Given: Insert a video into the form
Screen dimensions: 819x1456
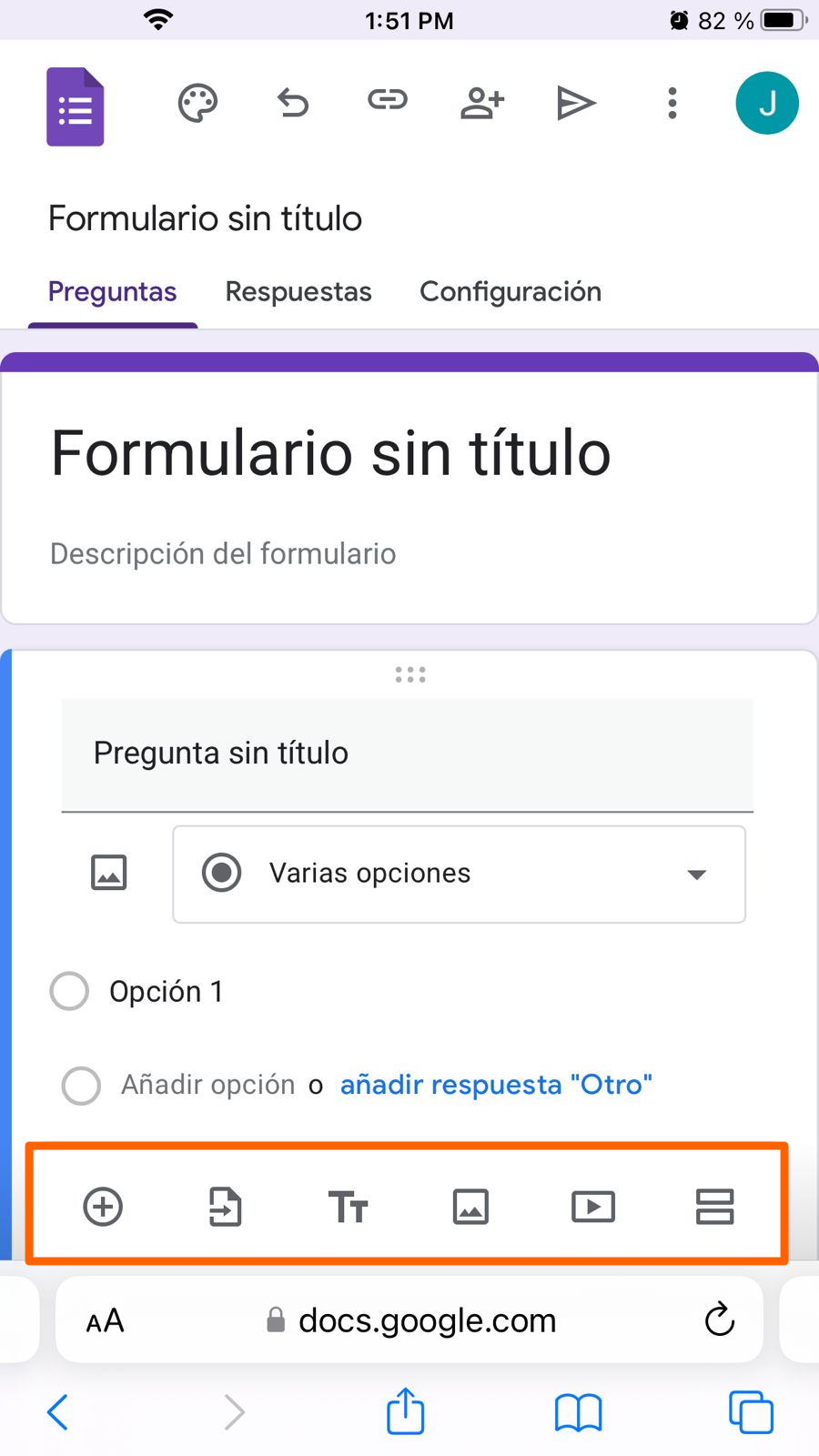Looking at the screenshot, I should click(593, 1208).
